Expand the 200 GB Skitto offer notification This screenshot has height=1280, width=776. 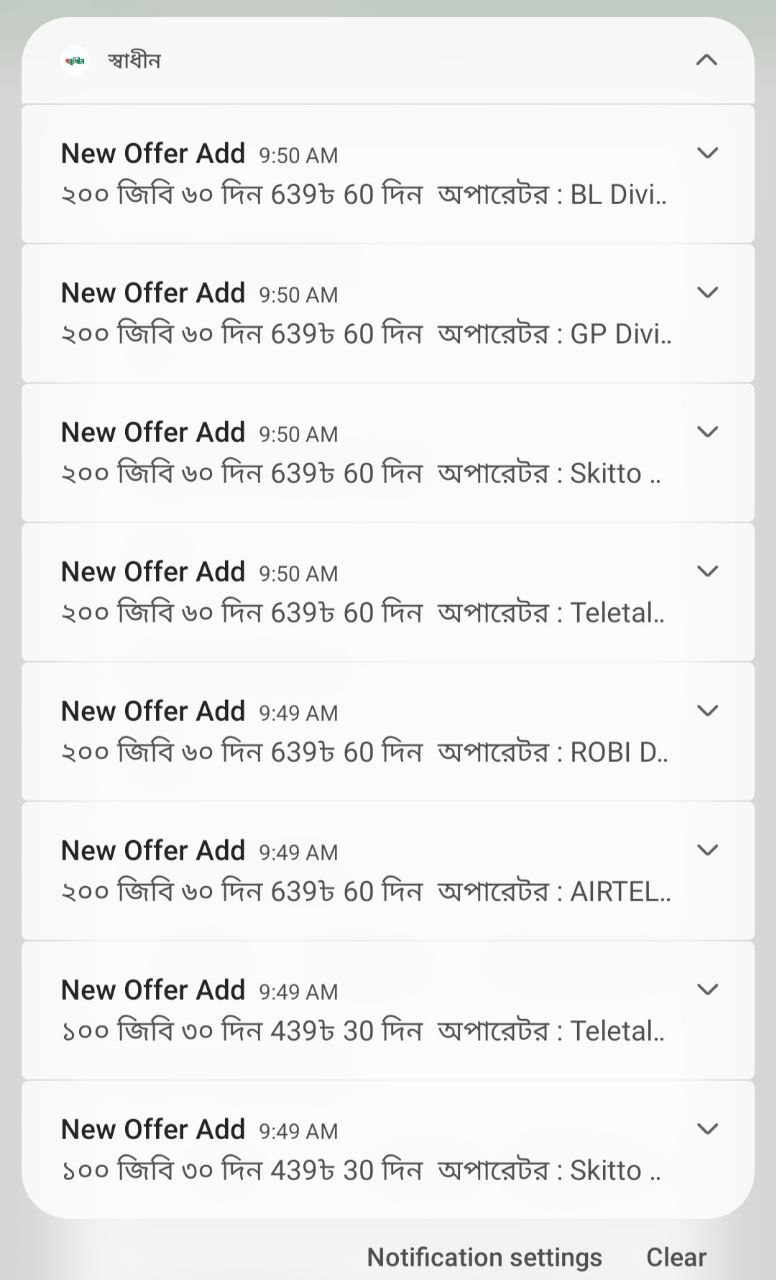(707, 432)
